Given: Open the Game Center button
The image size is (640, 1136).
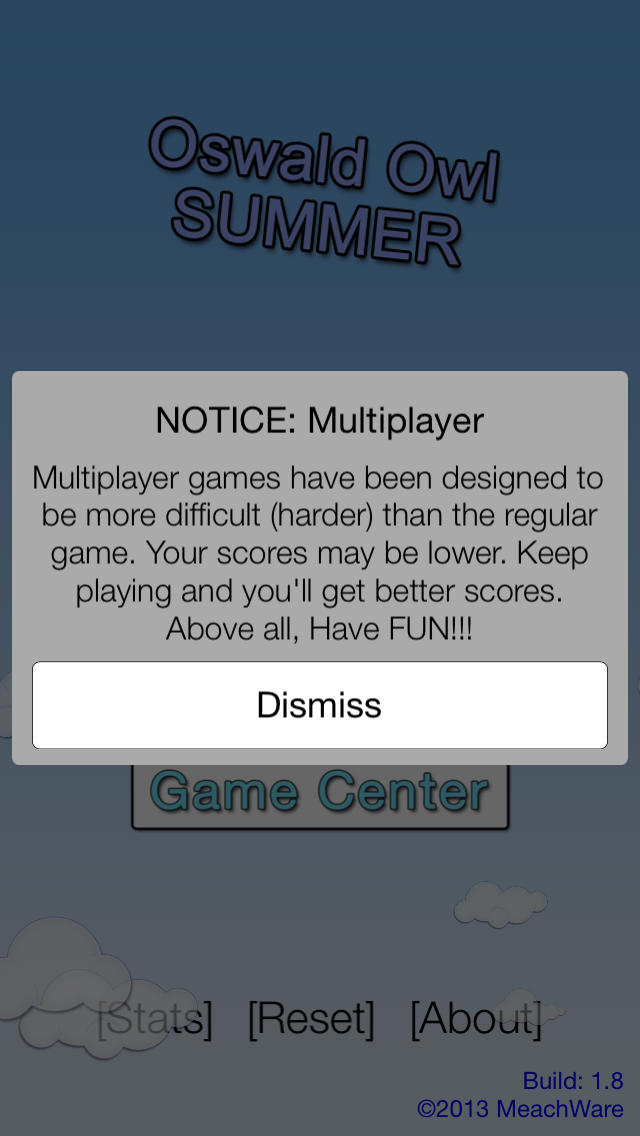Looking at the screenshot, I should 320,796.
